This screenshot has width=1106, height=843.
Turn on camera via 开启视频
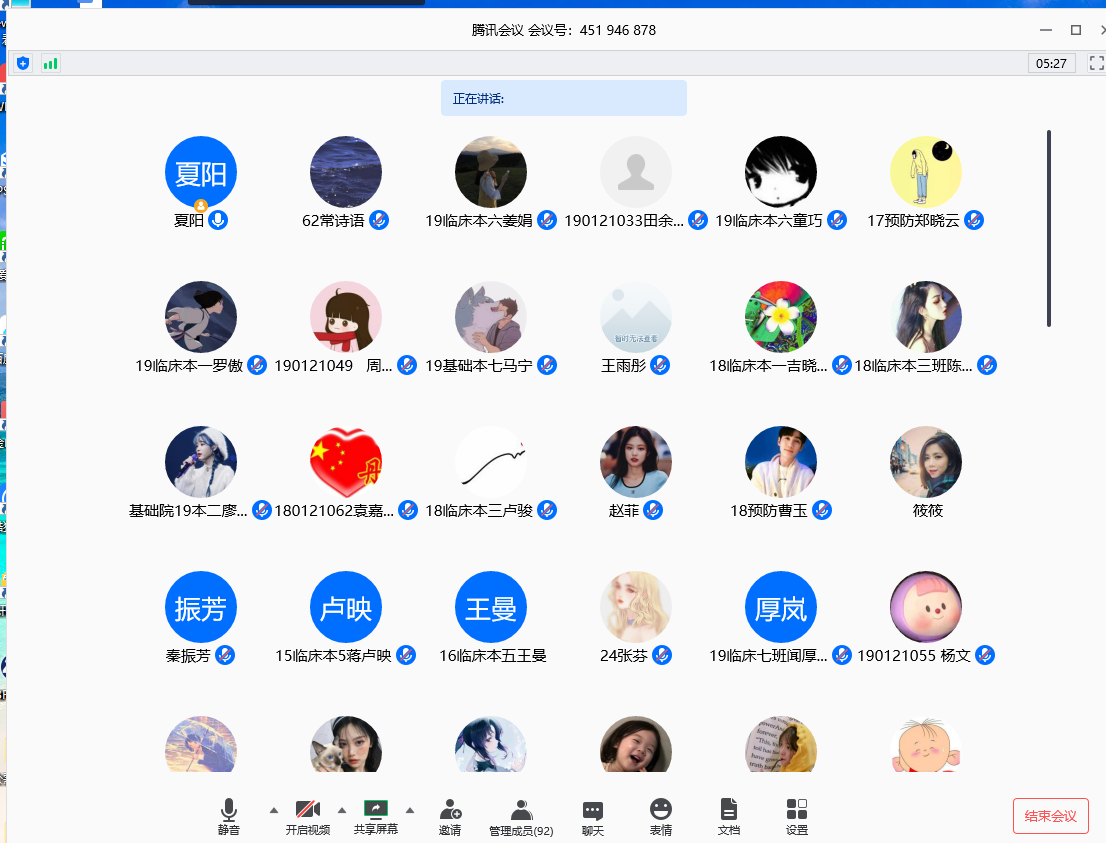click(307, 816)
